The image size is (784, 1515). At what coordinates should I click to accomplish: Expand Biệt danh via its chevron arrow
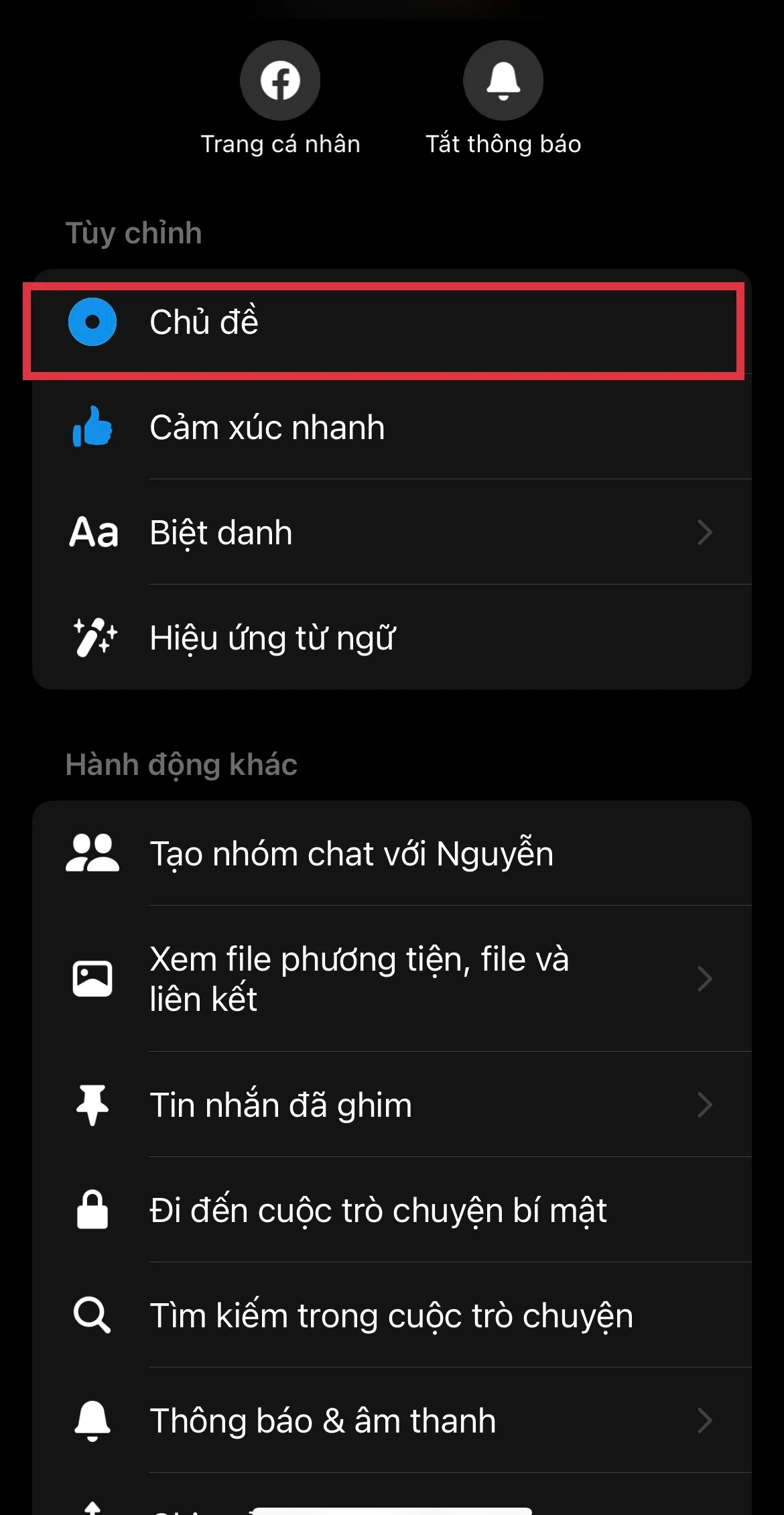pos(706,532)
